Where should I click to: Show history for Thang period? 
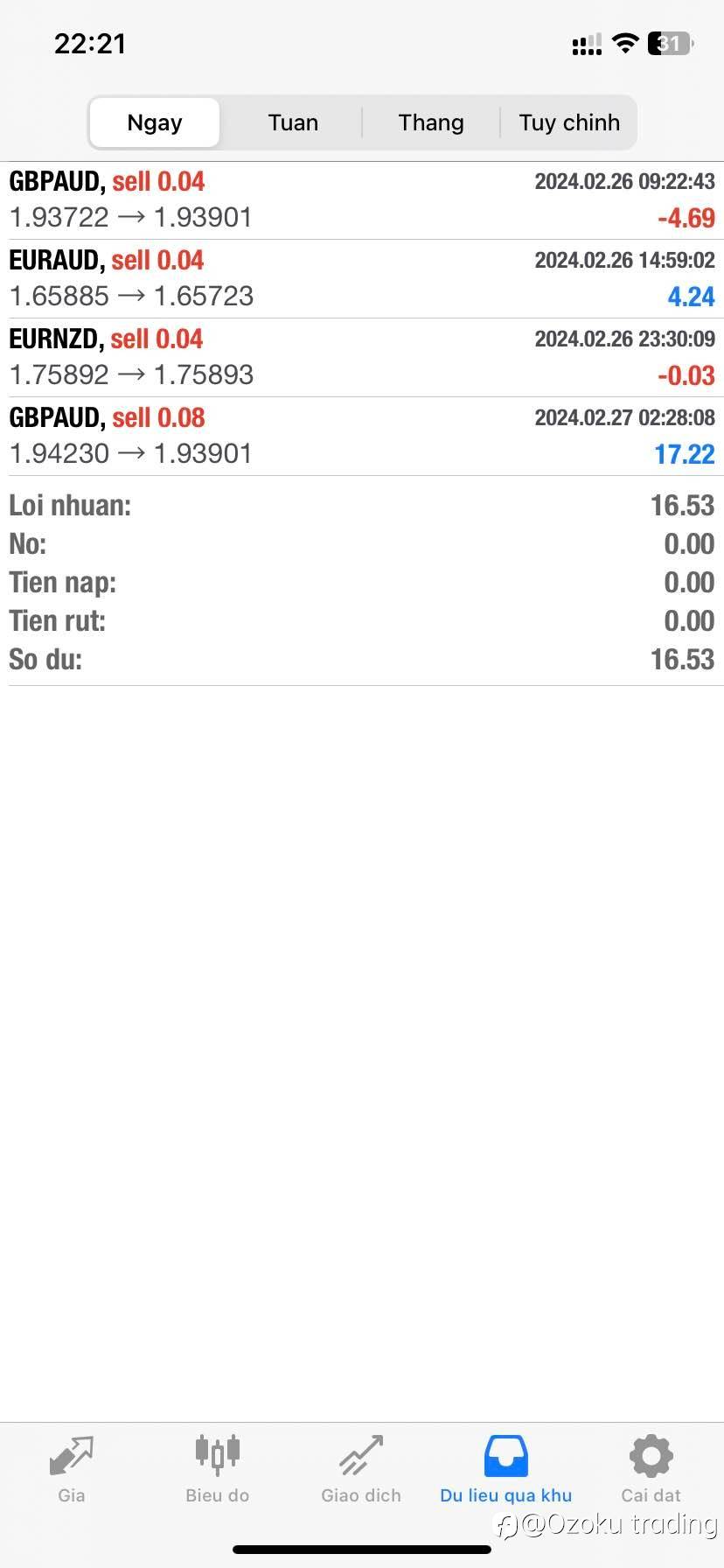[x=431, y=122]
